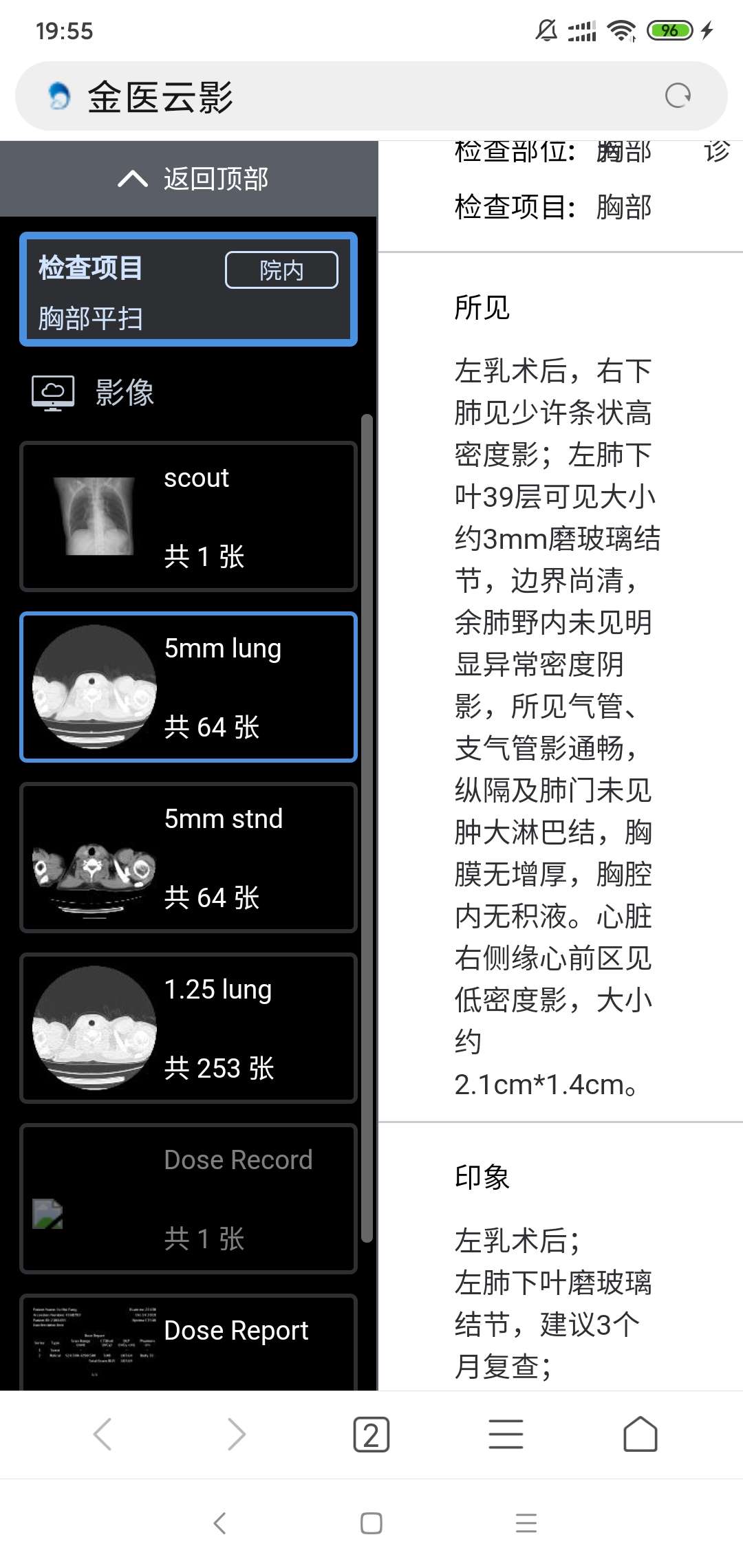Open the browser menu with three lines
This screenshot has height=1568, width=743.
pos(505,1434)
